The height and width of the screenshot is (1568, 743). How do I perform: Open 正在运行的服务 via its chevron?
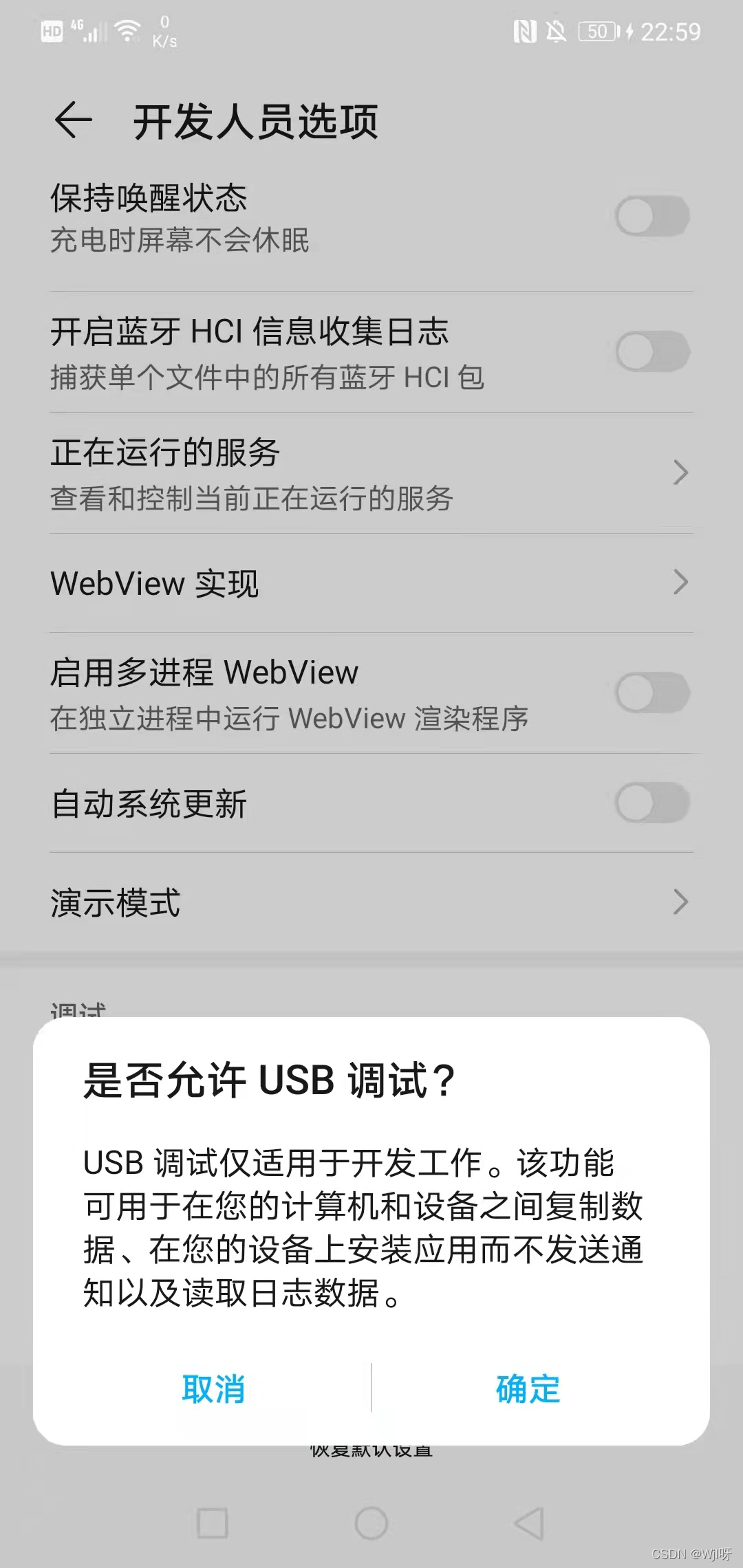click(x=680, y=473)
